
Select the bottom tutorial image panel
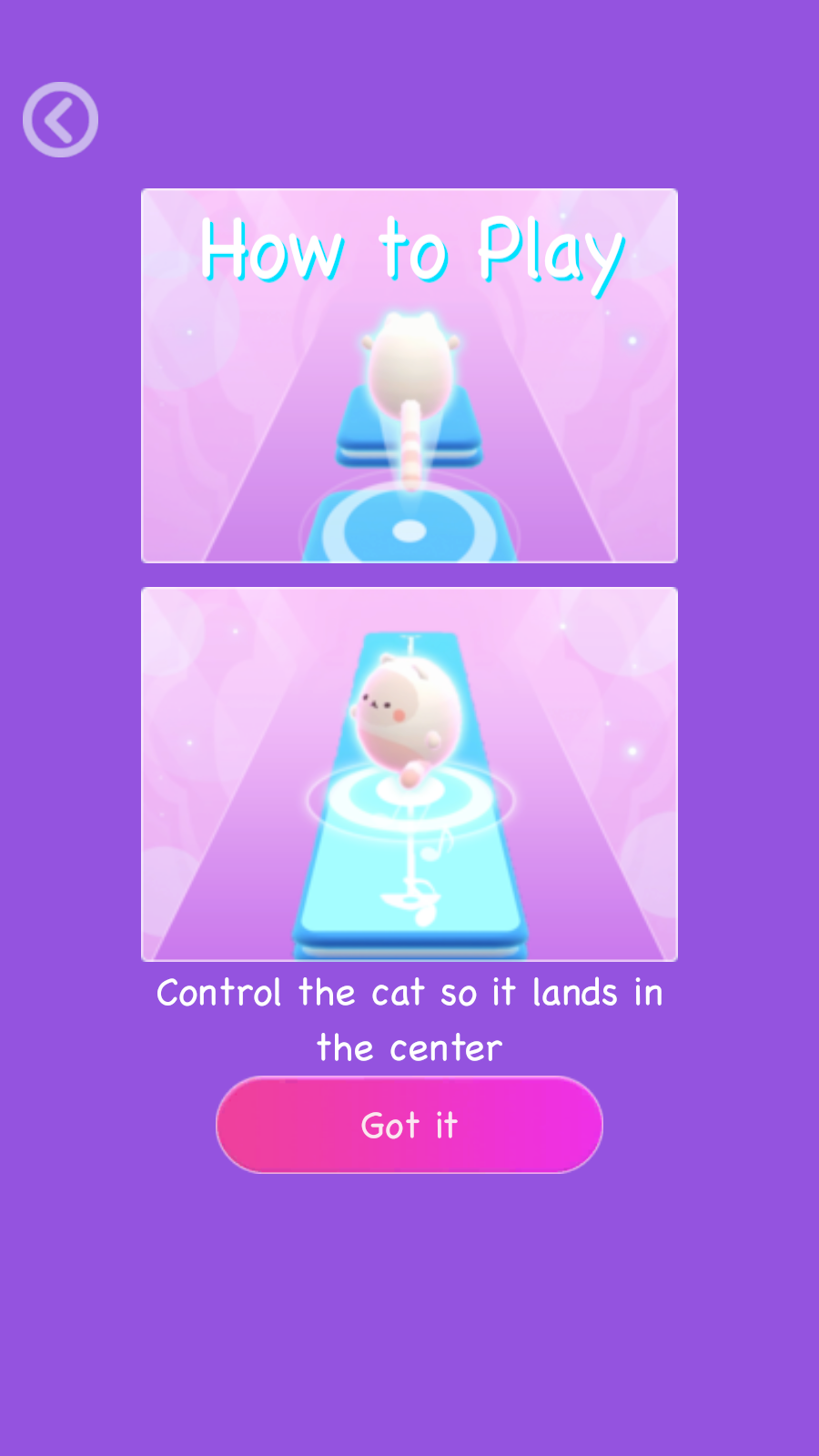click(409, 773)
